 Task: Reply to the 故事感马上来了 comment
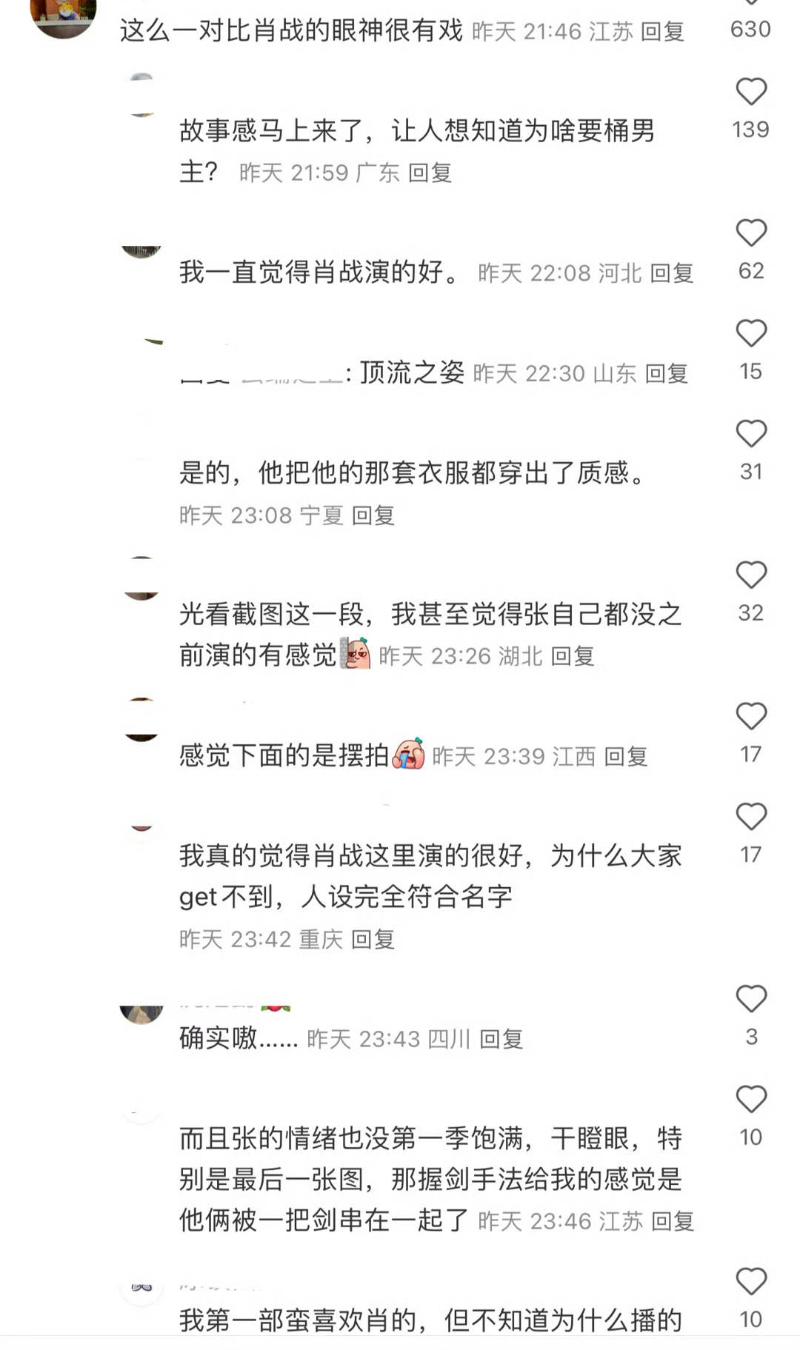pyautogui.click(x=430, y=173)
